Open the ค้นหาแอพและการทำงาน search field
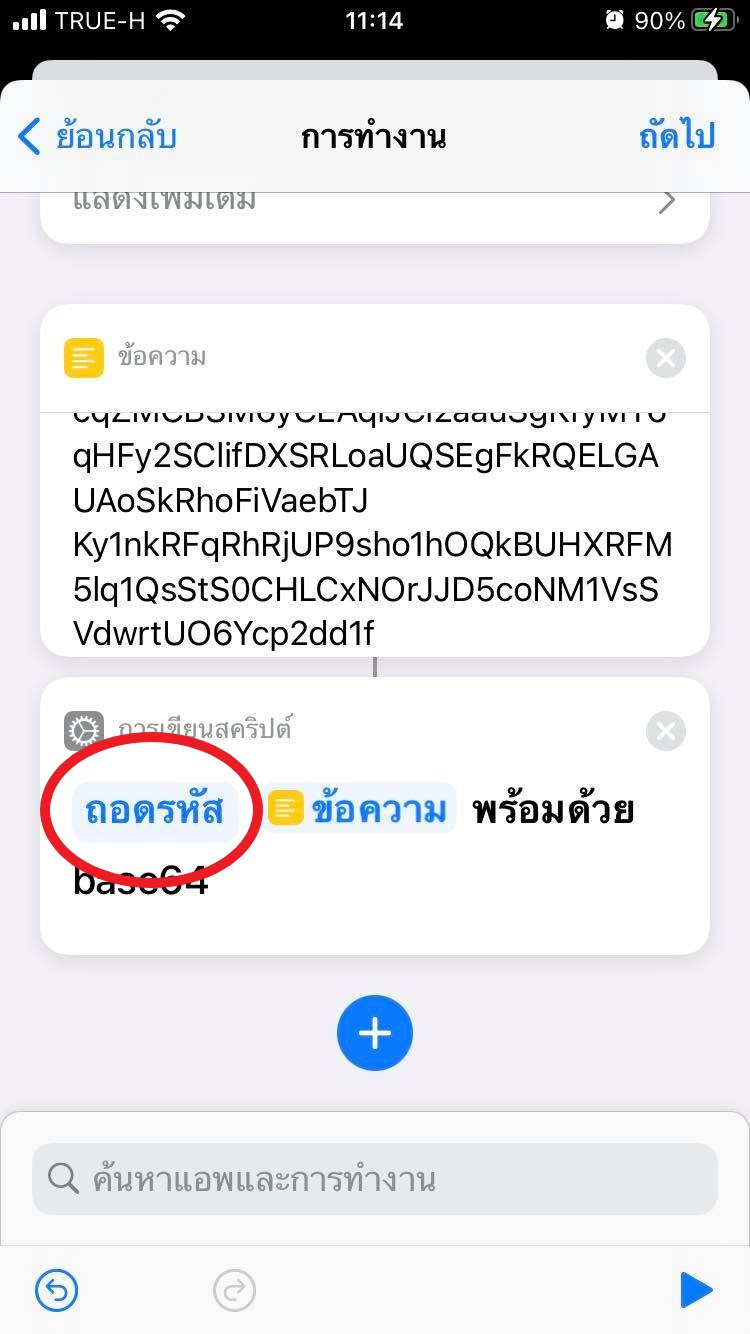Viewport: 750px width, 1334px height. point(375,1179)
